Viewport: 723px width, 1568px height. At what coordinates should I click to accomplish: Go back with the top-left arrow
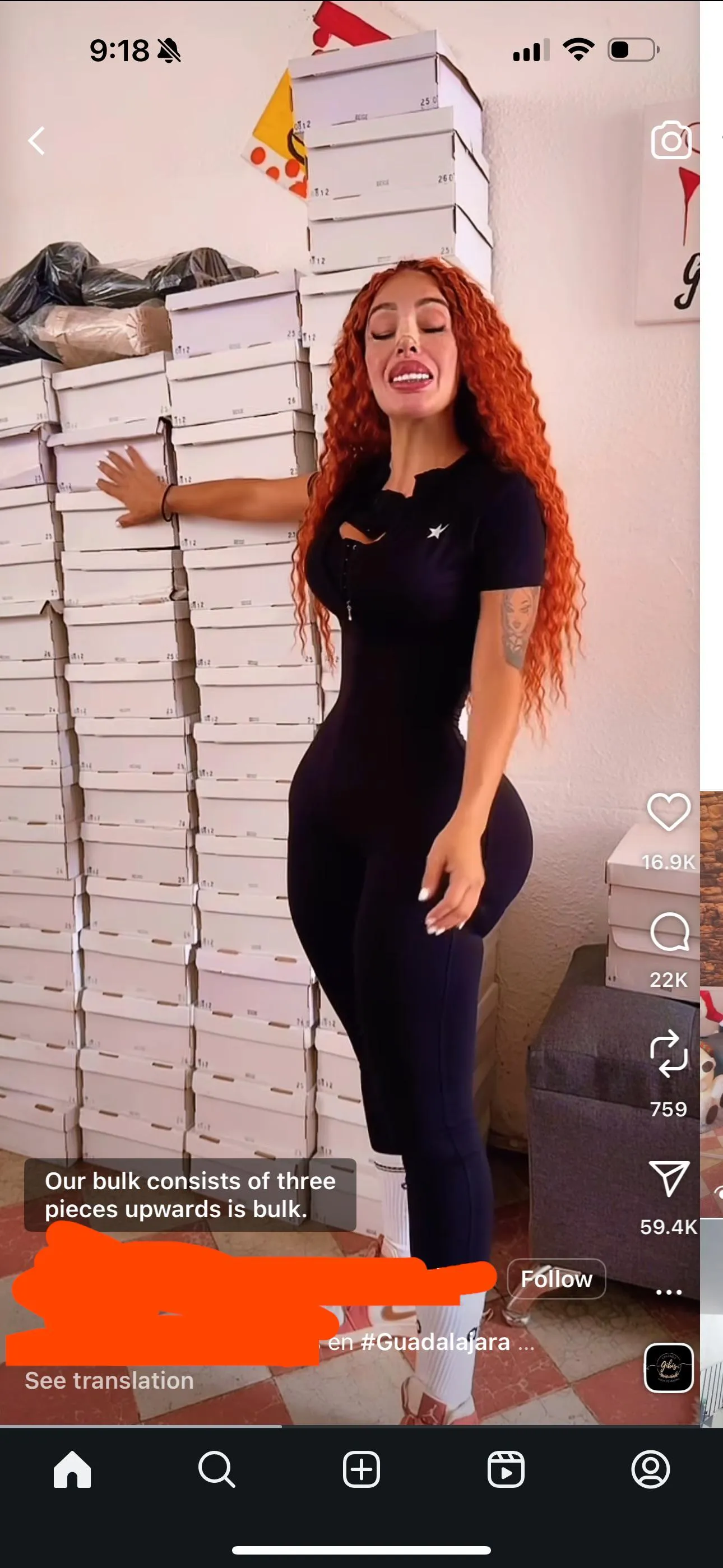(37, 141)
